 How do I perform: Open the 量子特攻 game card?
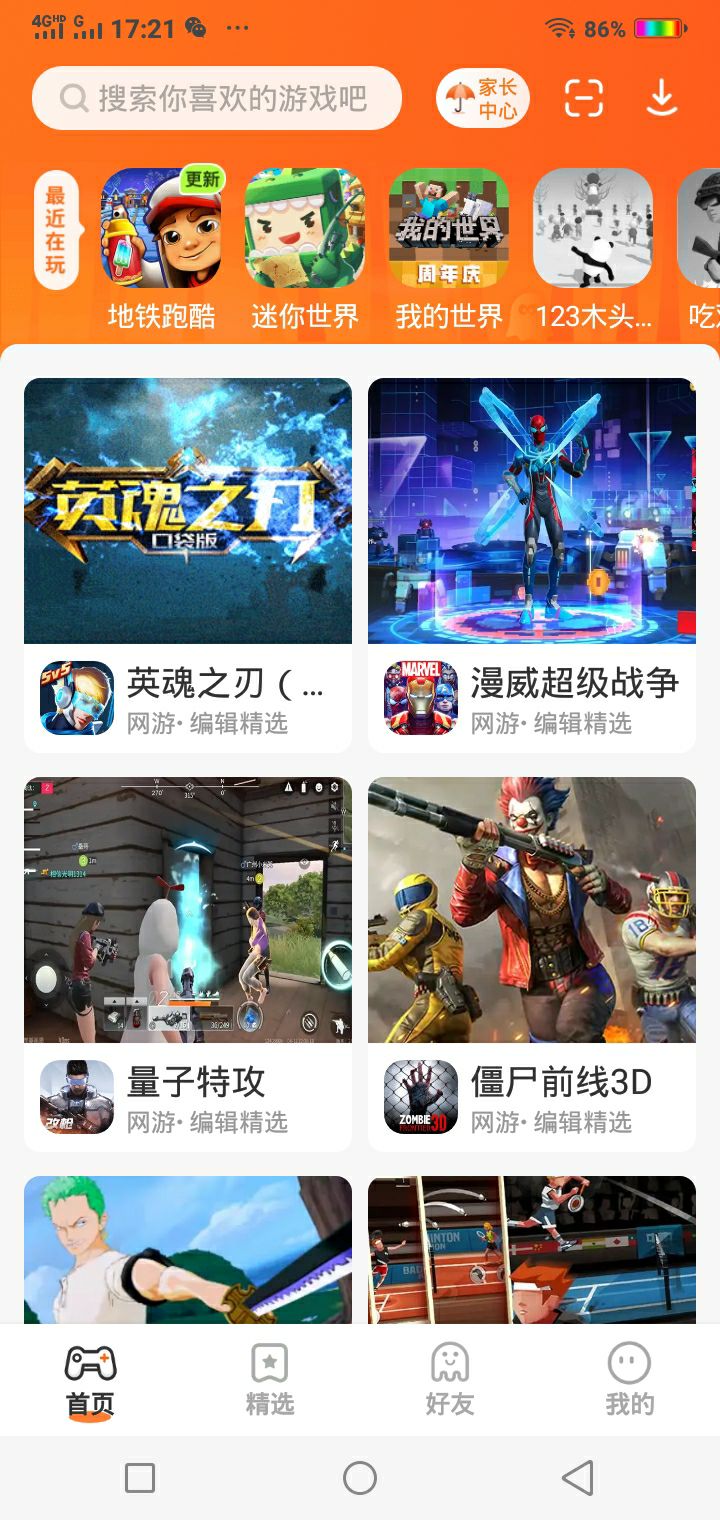click(188, 963)
